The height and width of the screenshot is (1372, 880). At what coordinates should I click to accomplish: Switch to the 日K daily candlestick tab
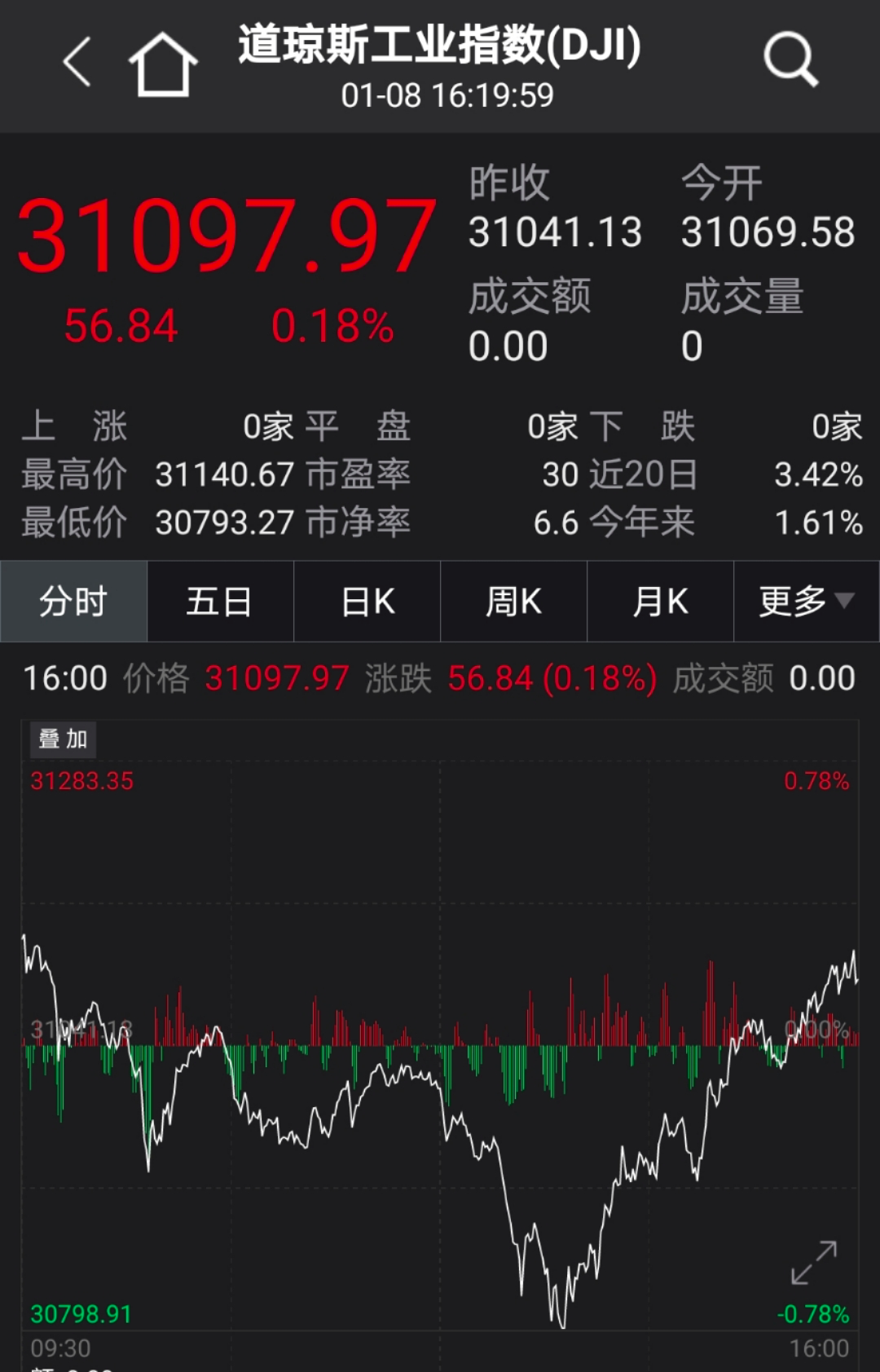click(x=367, y=602)
